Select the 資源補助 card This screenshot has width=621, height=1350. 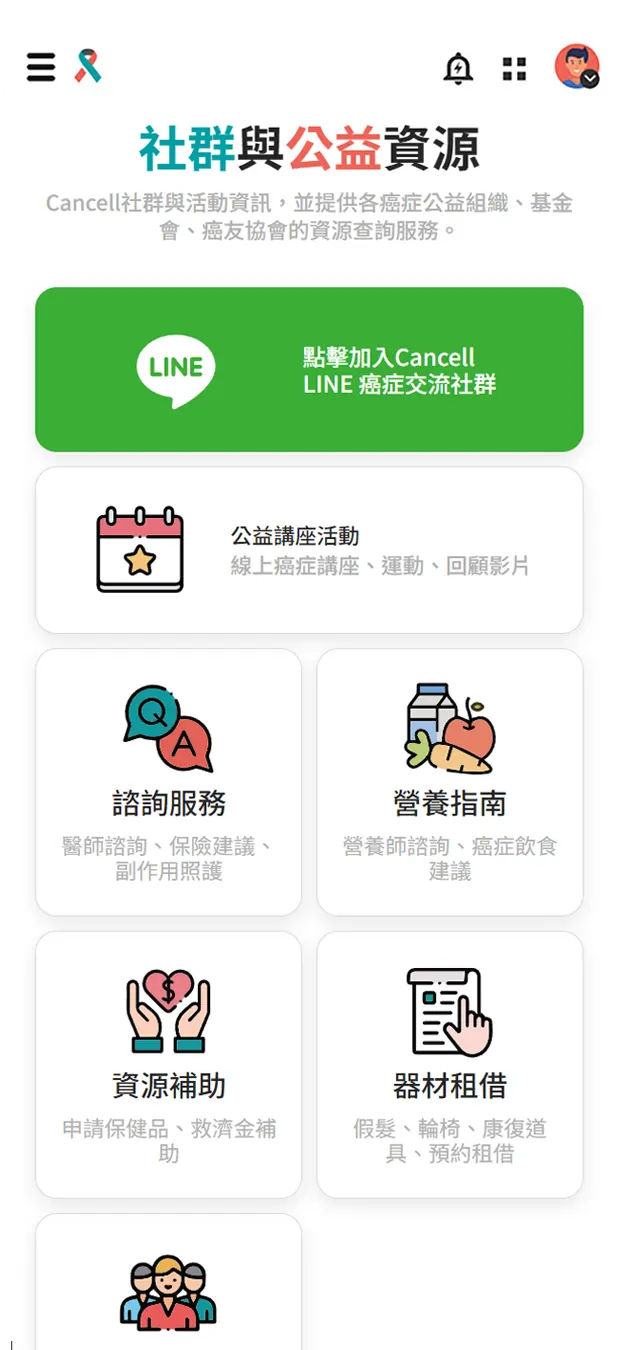169,1065
